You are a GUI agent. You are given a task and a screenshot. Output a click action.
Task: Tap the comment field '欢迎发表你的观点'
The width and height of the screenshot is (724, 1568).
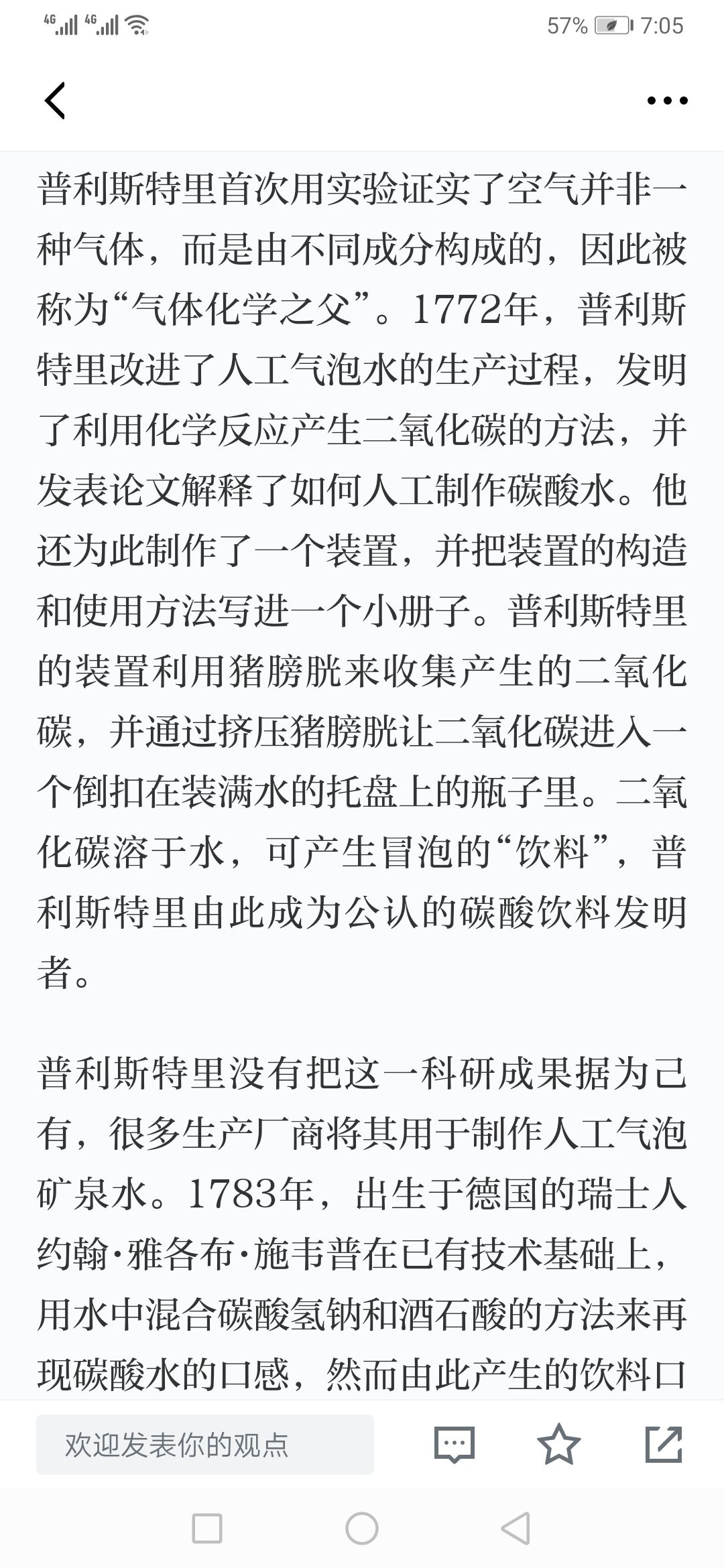click(x=205, y=1444)
